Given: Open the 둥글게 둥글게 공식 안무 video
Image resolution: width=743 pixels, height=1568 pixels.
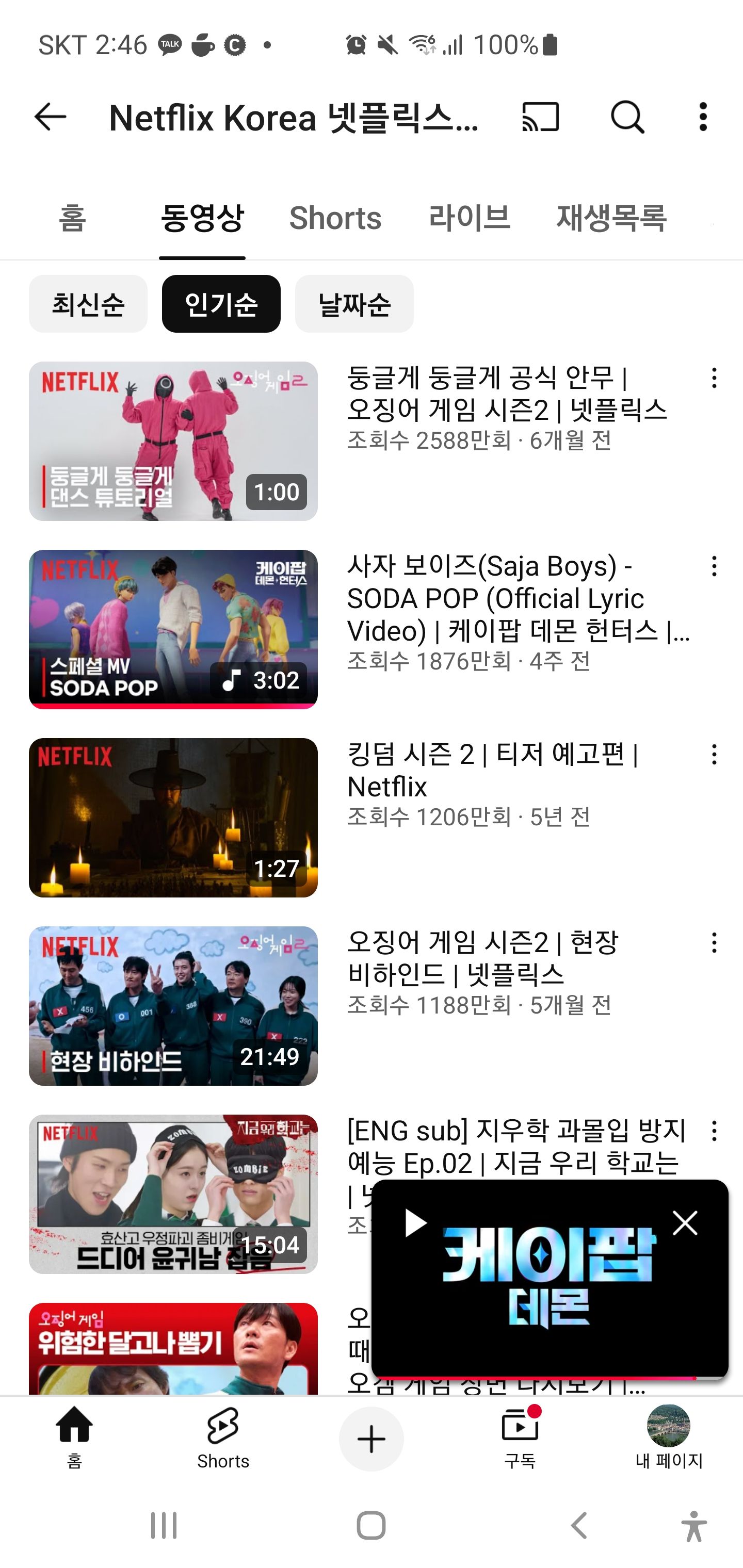Looking at the screenshot, I should point(173,442).
